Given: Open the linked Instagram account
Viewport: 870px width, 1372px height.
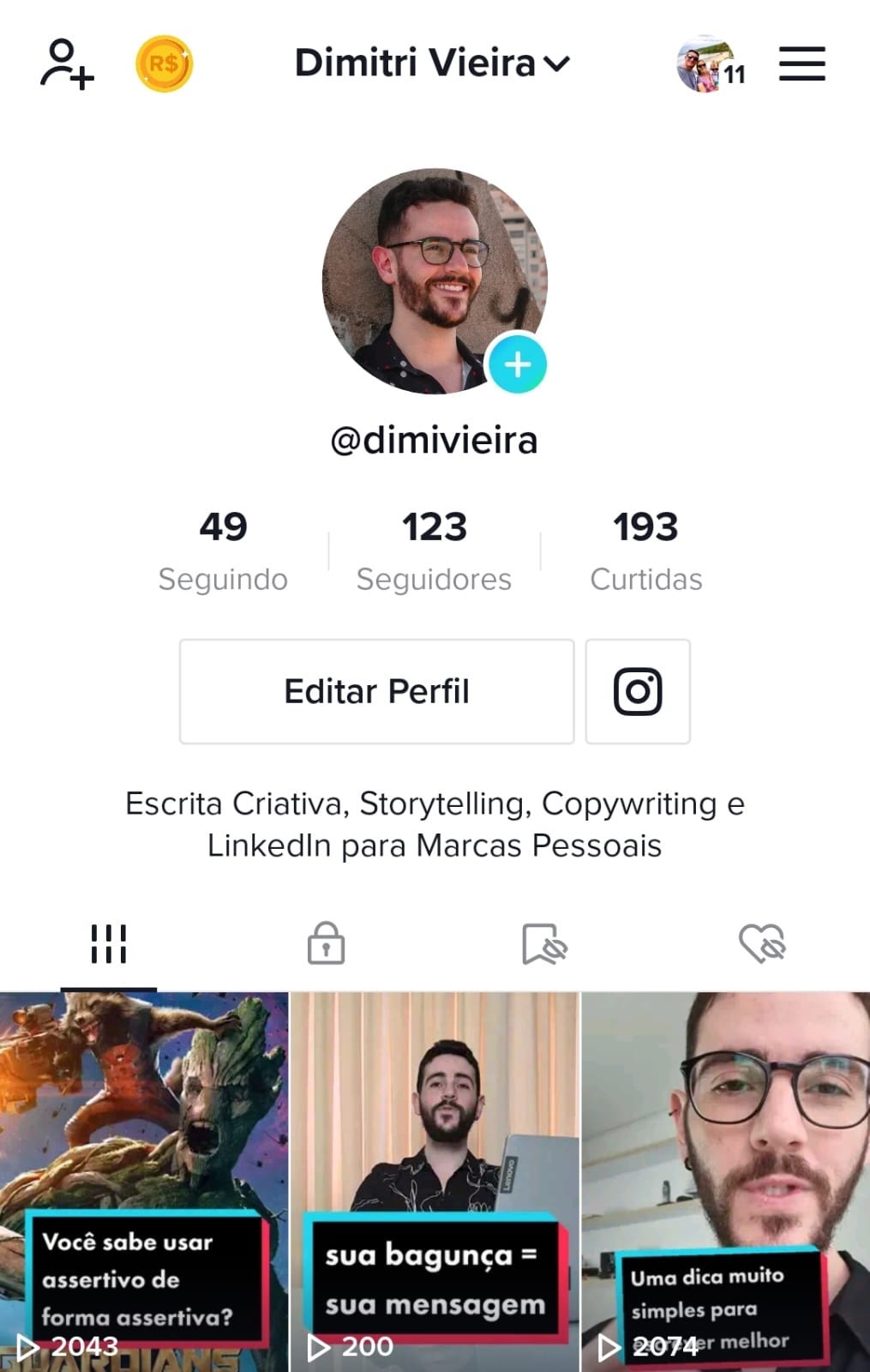Looking at the screenshot, I should (x=638, y=691).
